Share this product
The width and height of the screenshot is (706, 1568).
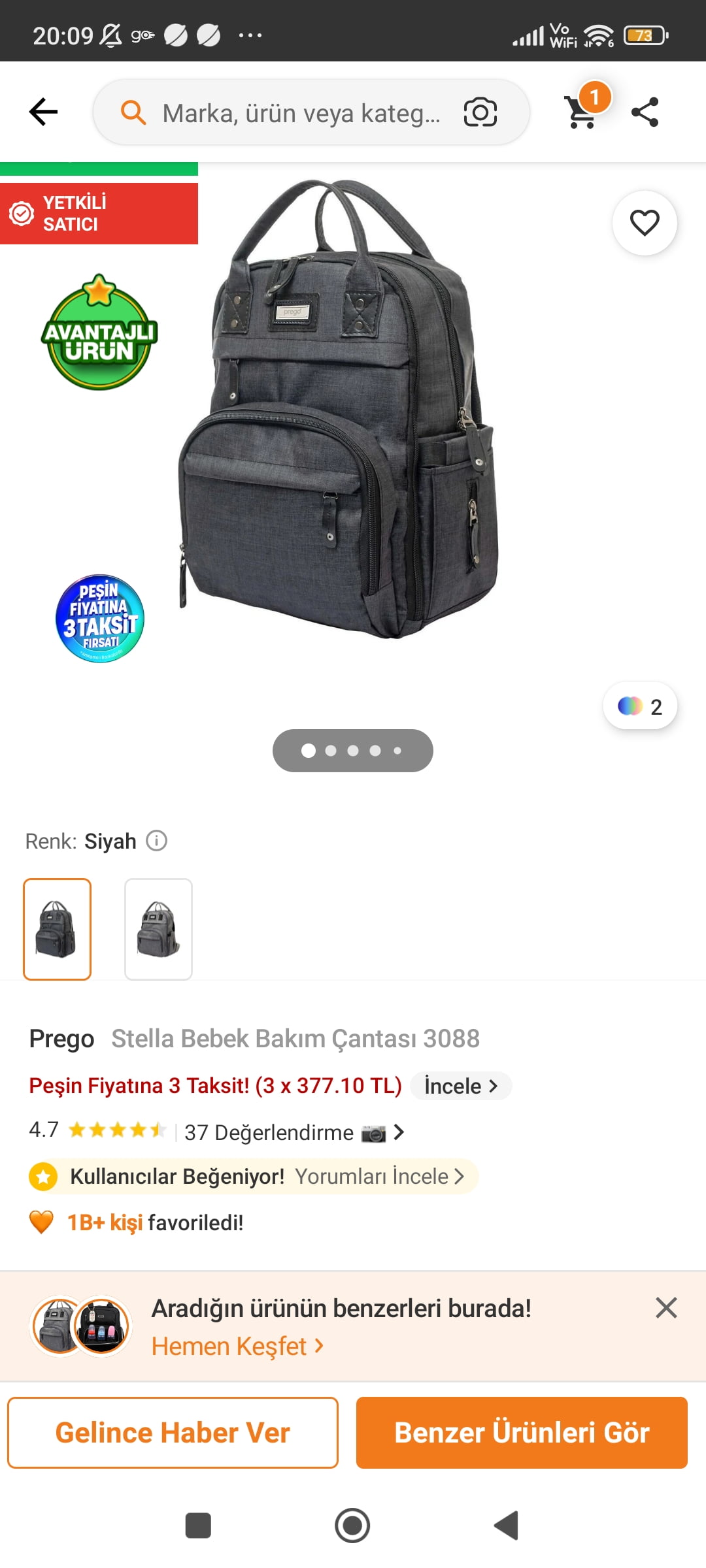pos(645,112)
